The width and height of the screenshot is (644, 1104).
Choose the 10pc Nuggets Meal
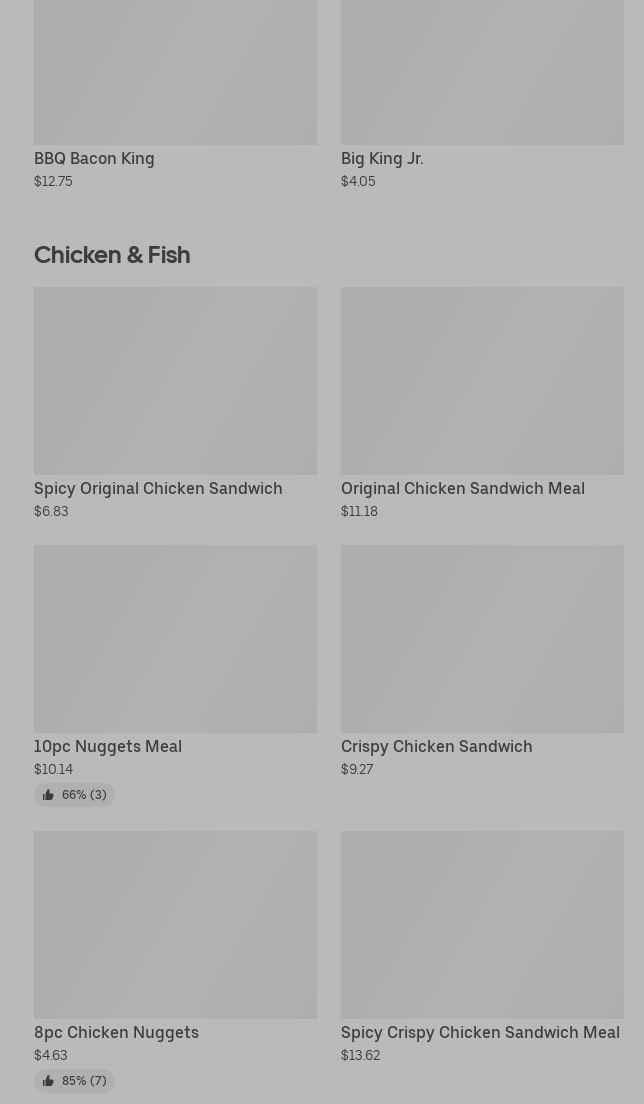click(175, 675)
